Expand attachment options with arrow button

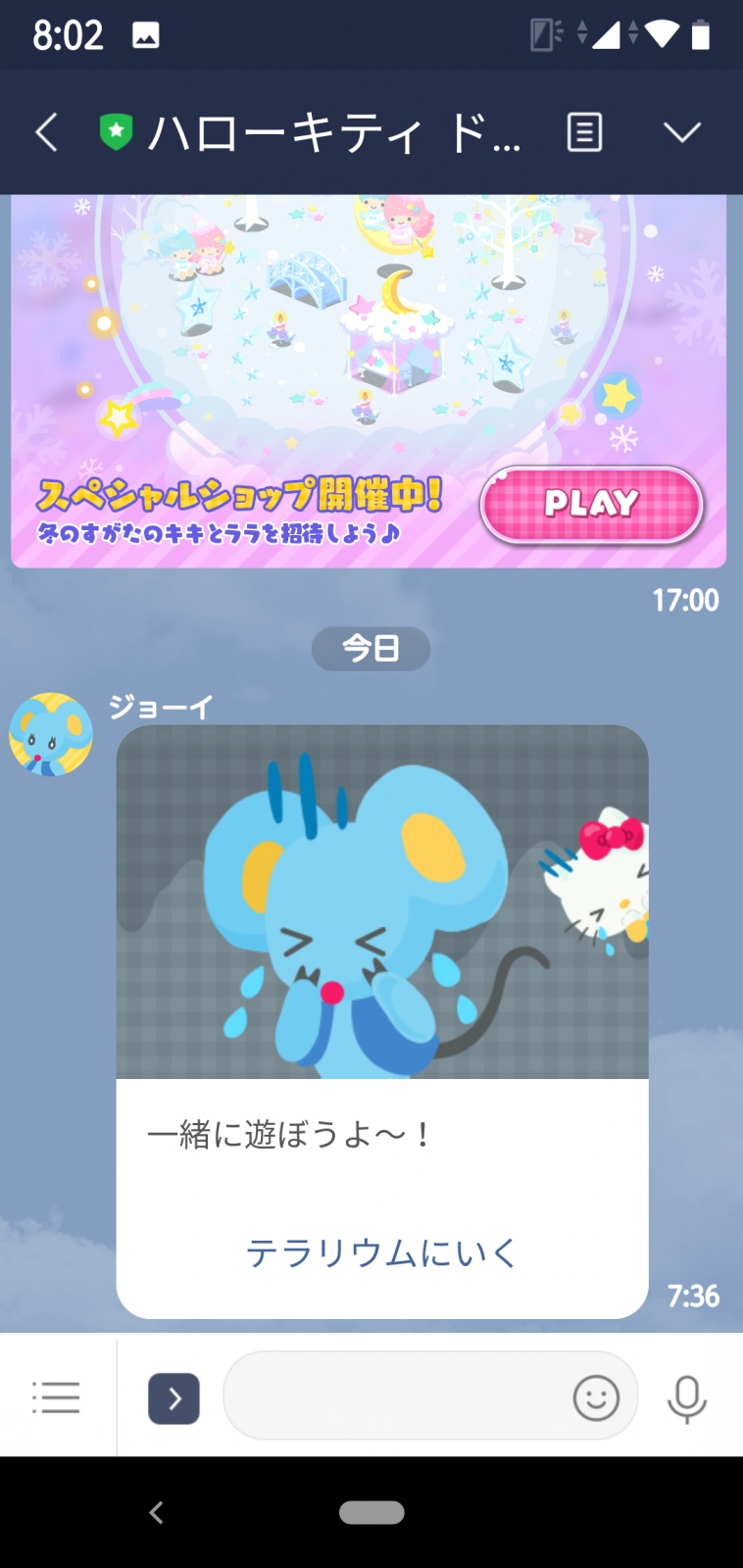[173, 1398]
